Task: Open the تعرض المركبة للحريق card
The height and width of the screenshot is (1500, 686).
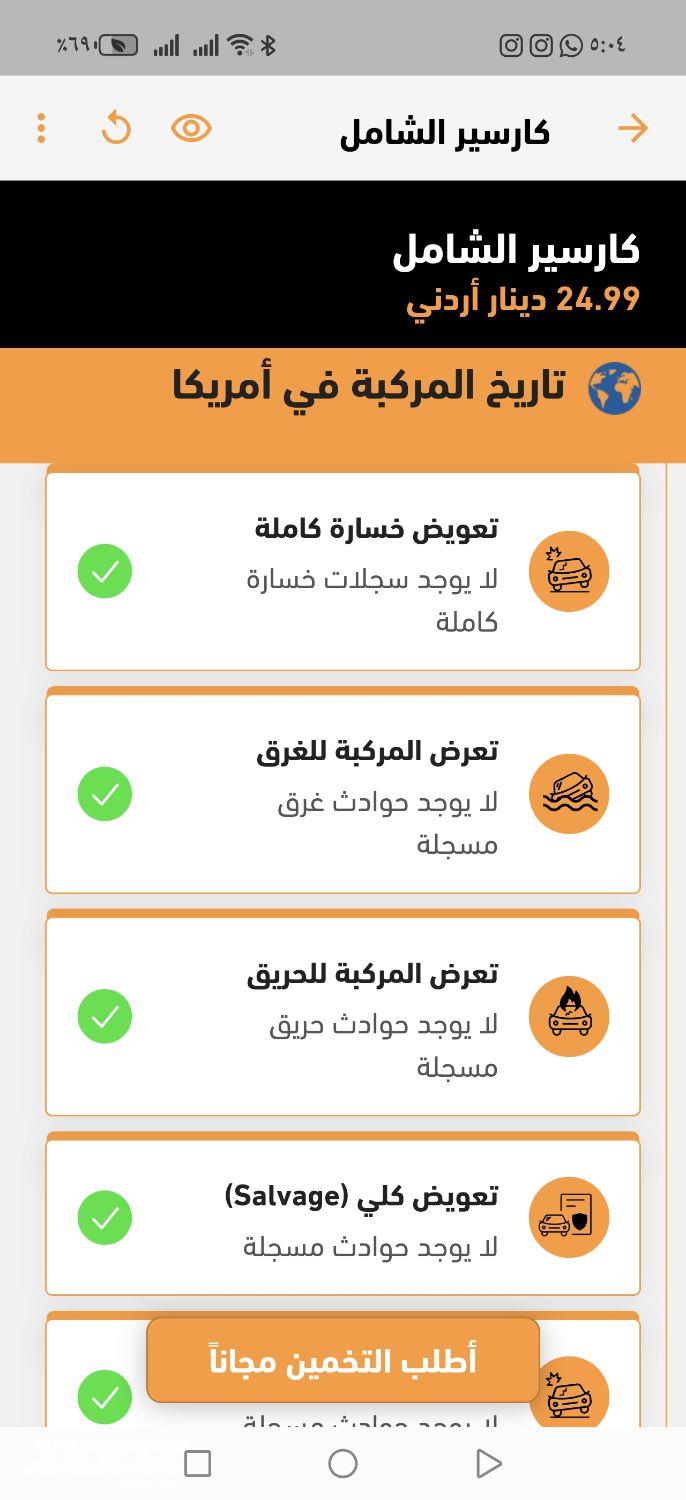Action: point(343,1016)
